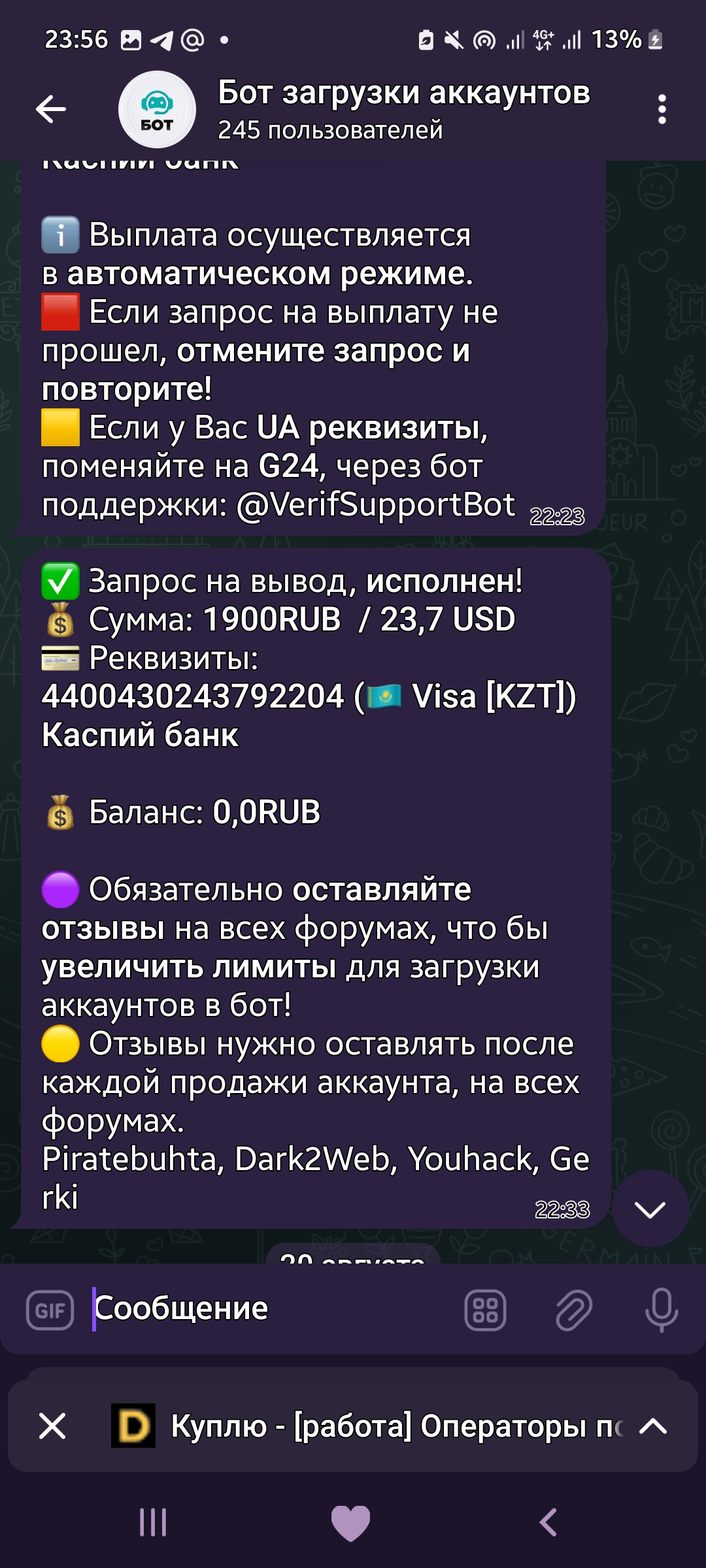706x1568 pixels.
Task: Record a voice message with microphone
Action: coord(661,1311)
